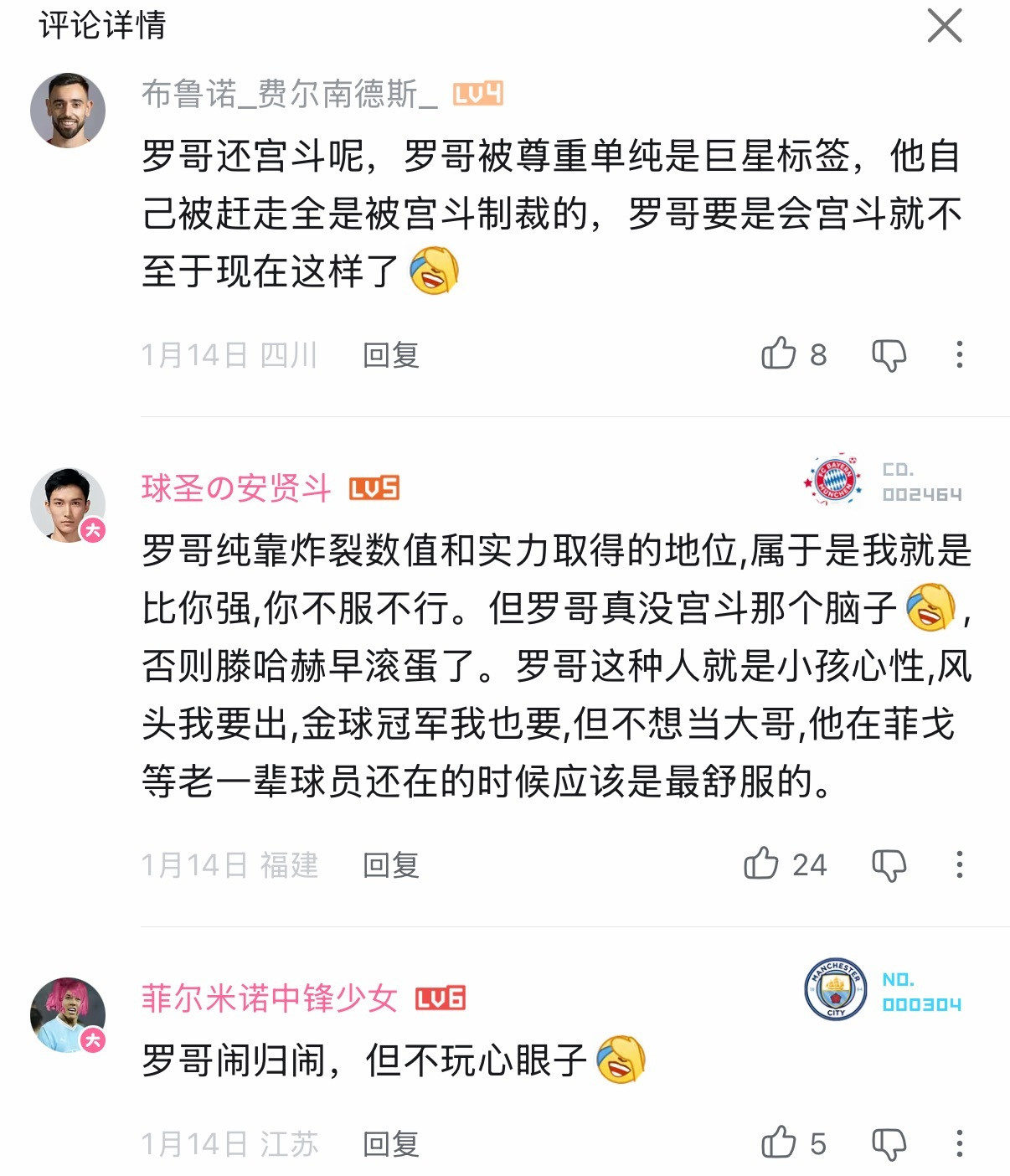1010x1176 pixels.
Task: Reply to 布鲁诺_费尔南德斯_'s comment
Action: tap(392, 356)
